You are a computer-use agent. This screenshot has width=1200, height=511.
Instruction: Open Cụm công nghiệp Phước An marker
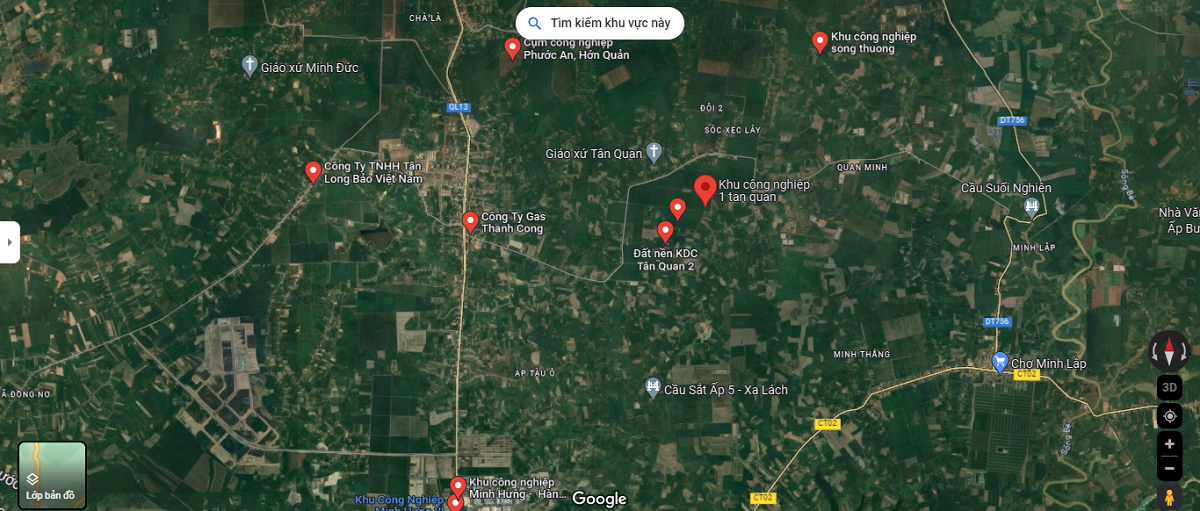point(512,47)
